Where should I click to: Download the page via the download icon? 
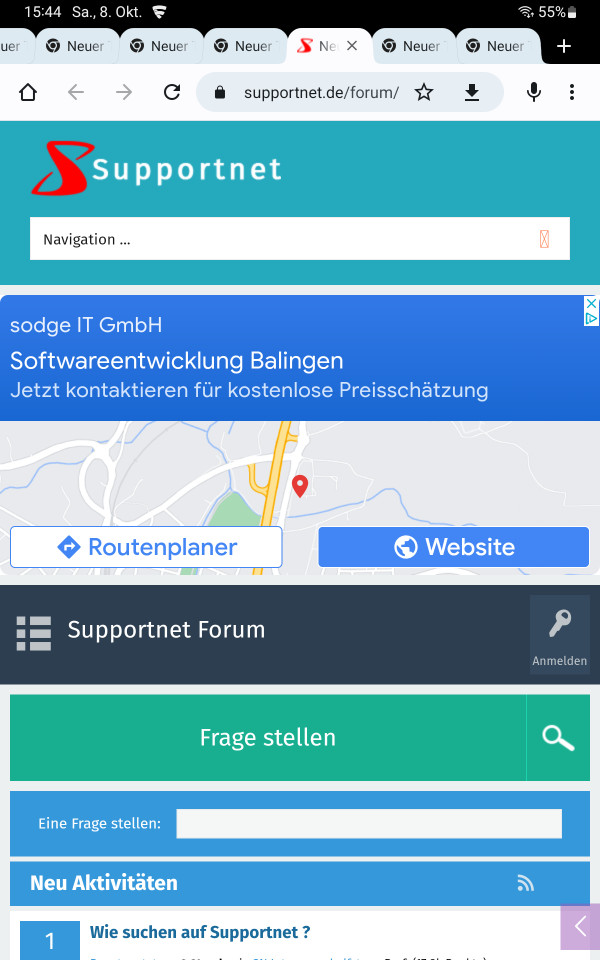point(472,93)
